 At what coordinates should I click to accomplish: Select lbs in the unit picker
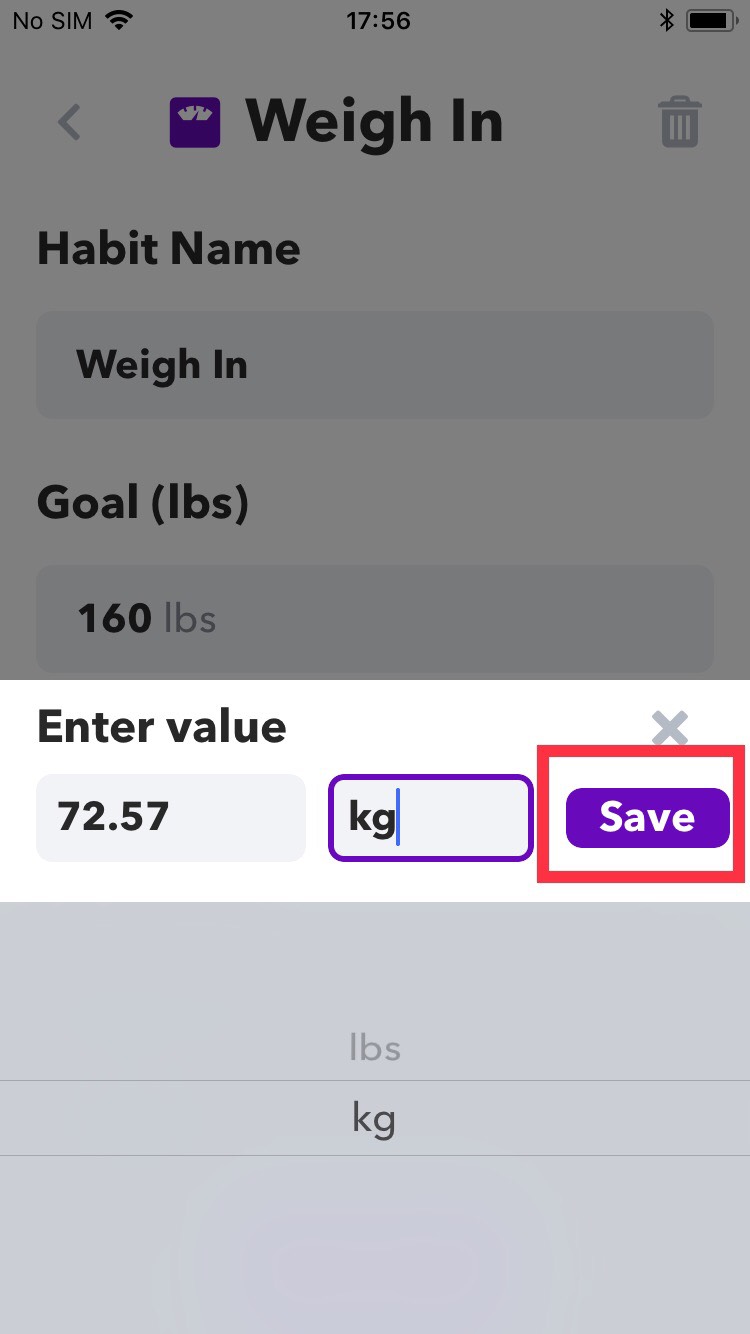(x=375, y=1048)
